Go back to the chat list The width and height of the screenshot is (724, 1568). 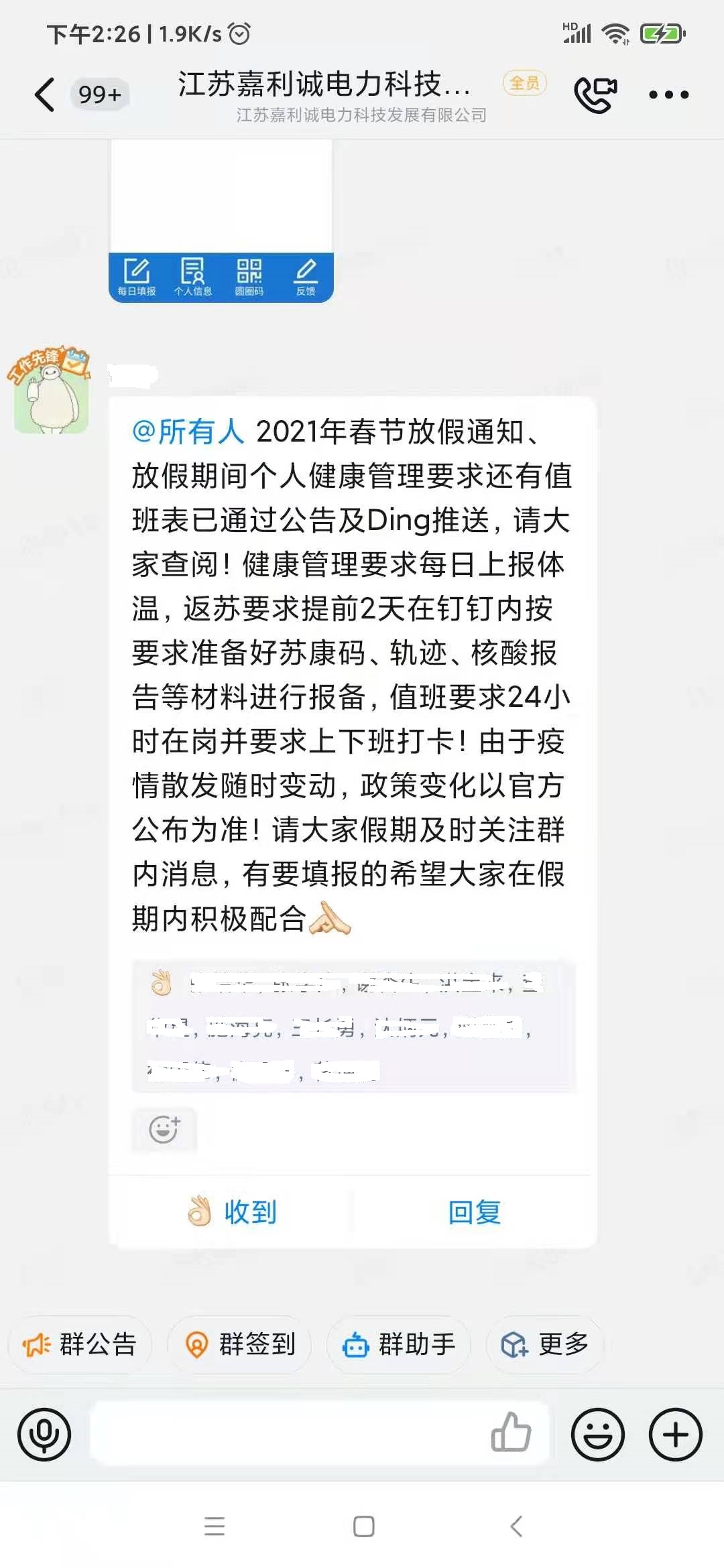pyautogui.click(x=44, y=94)
